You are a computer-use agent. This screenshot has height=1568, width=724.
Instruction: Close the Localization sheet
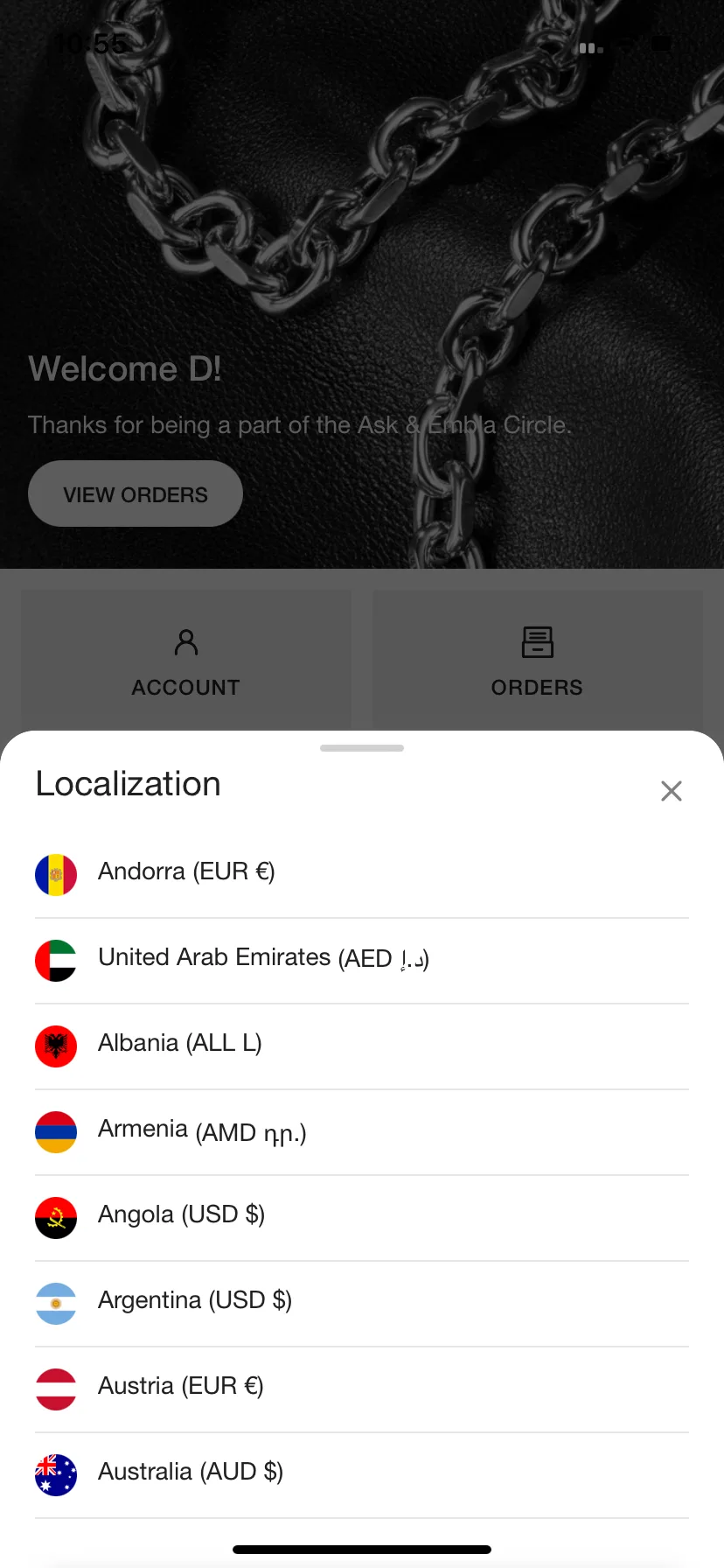pyautogui.click(x=671, y=791)
